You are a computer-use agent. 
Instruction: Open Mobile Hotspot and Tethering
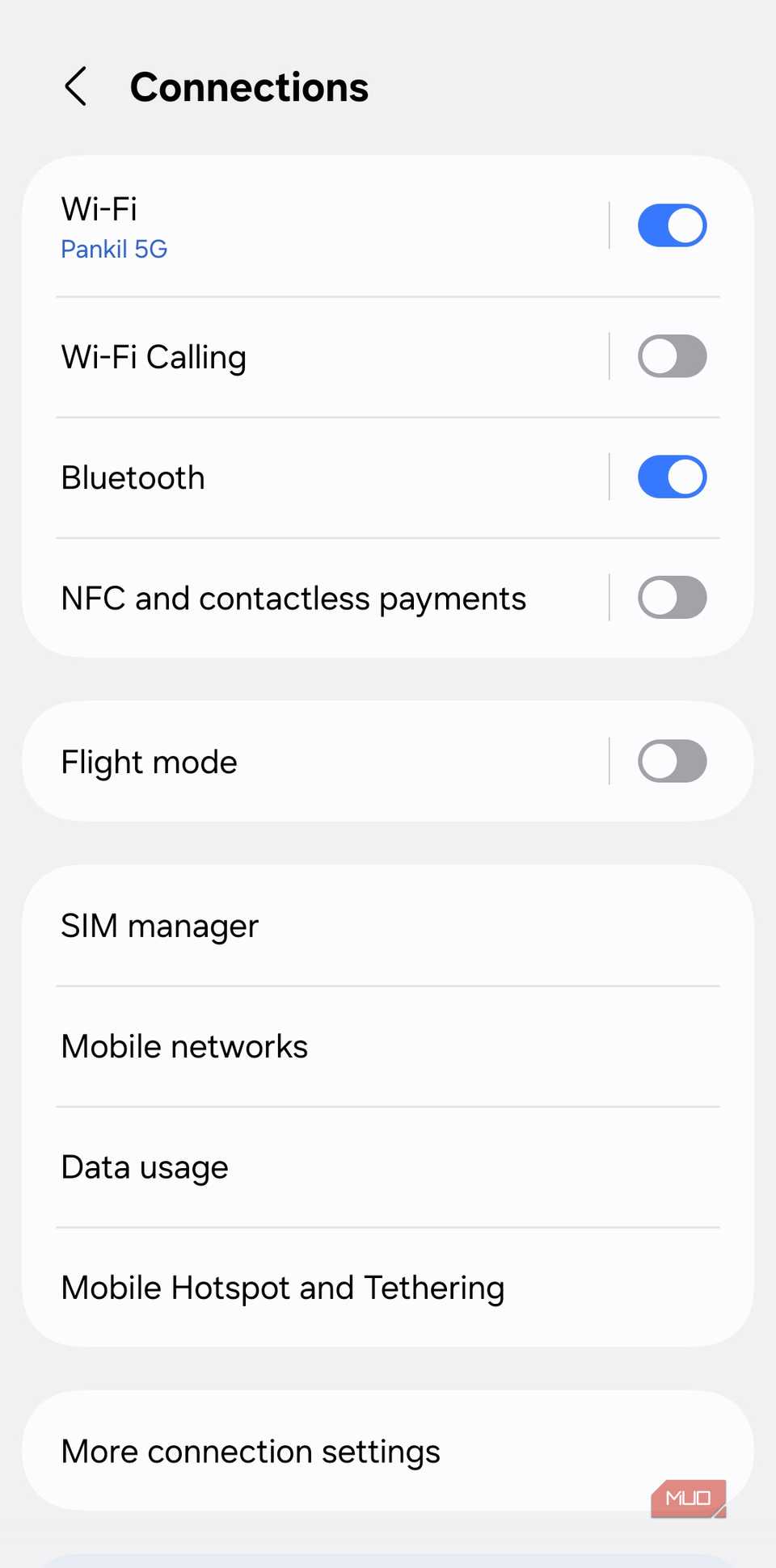(x=282, y=1287)
